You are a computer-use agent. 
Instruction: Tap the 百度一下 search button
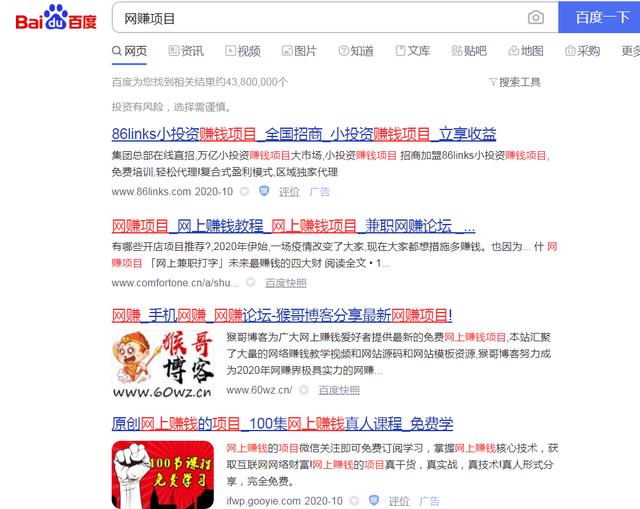tap(600, 18)
